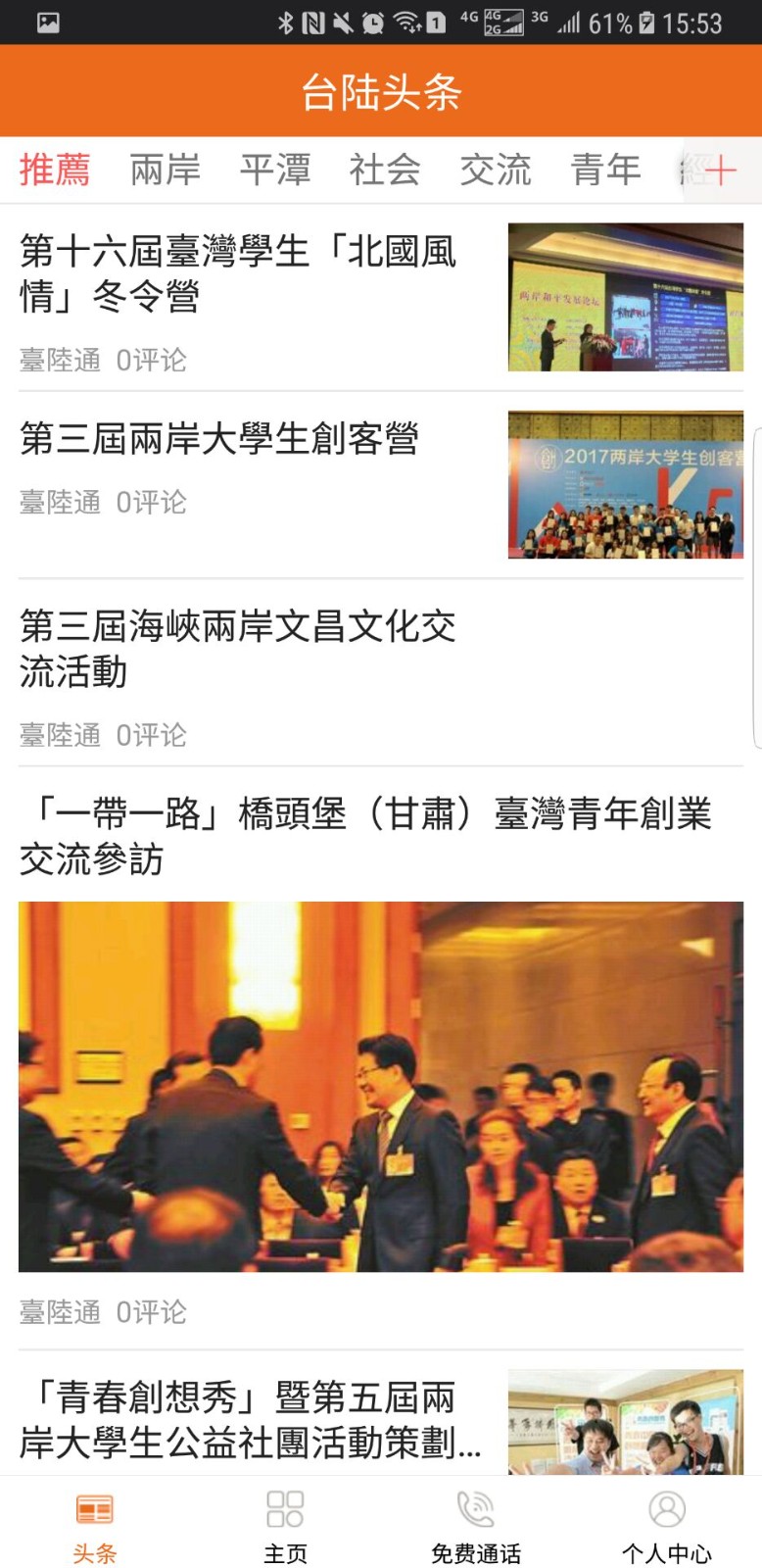This screenshot has width=762, height=1568.
Task: Stay on the 推薦 recommended tab
Action: tap(55, 170)
